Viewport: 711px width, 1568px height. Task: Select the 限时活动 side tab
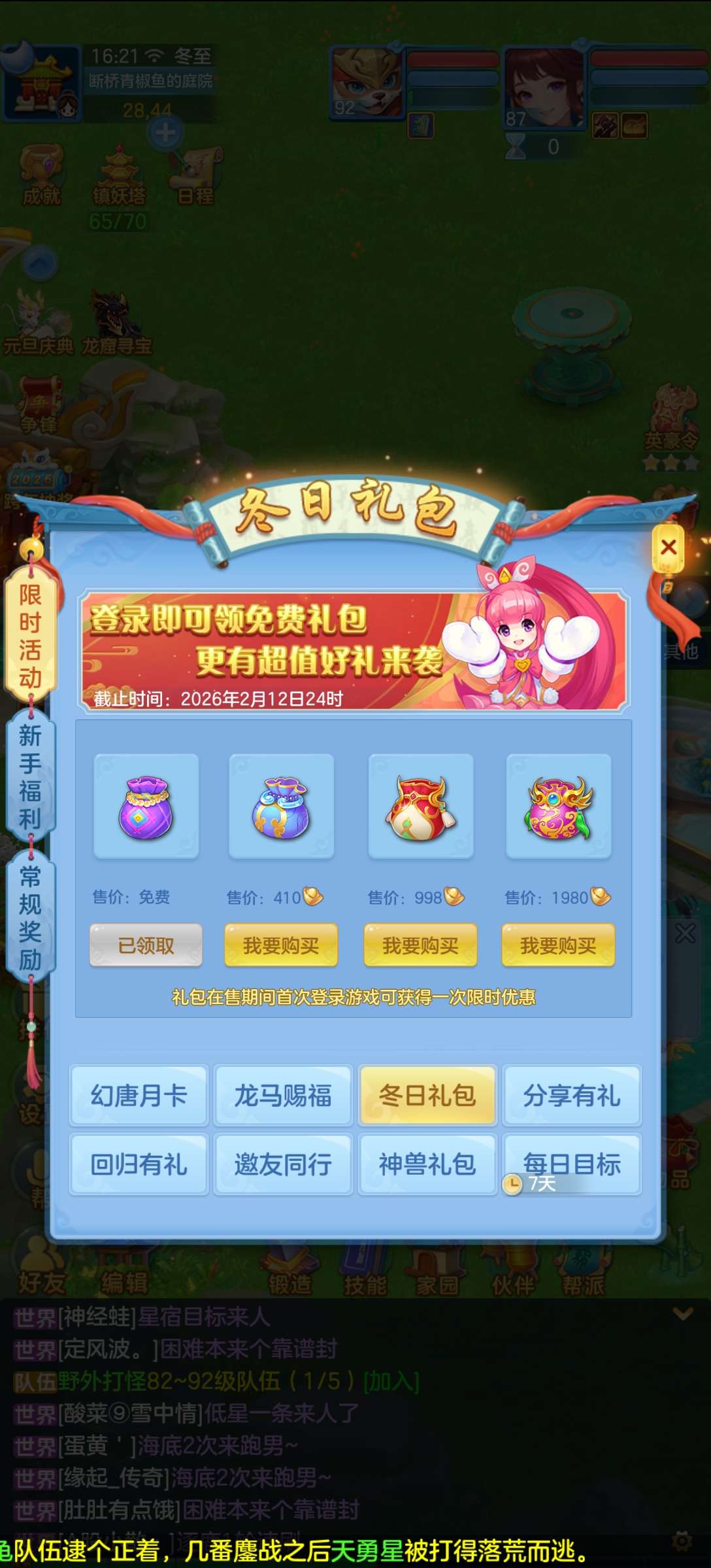point(30,636)
